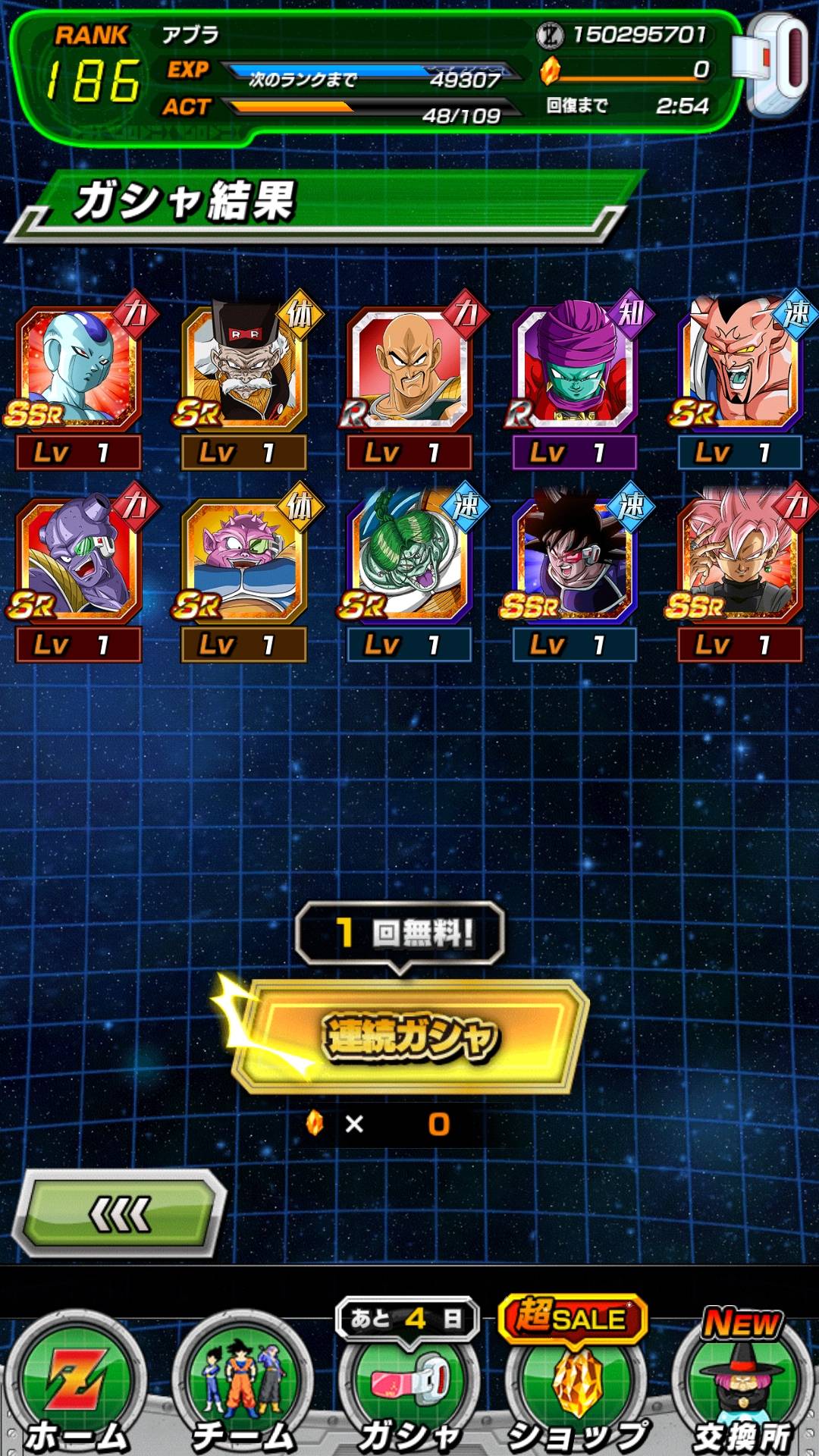Go back with the green arrow button
Viewport: 819px width, 1456px height.
pyautogui.click(x=121, y=1215)
